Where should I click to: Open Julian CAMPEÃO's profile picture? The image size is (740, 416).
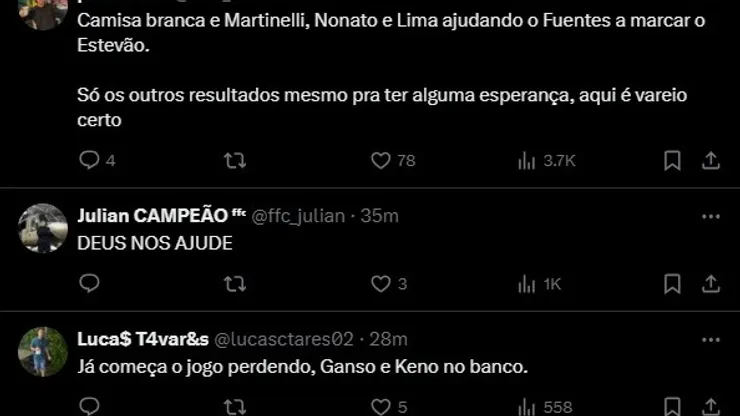tap(43, 228)
